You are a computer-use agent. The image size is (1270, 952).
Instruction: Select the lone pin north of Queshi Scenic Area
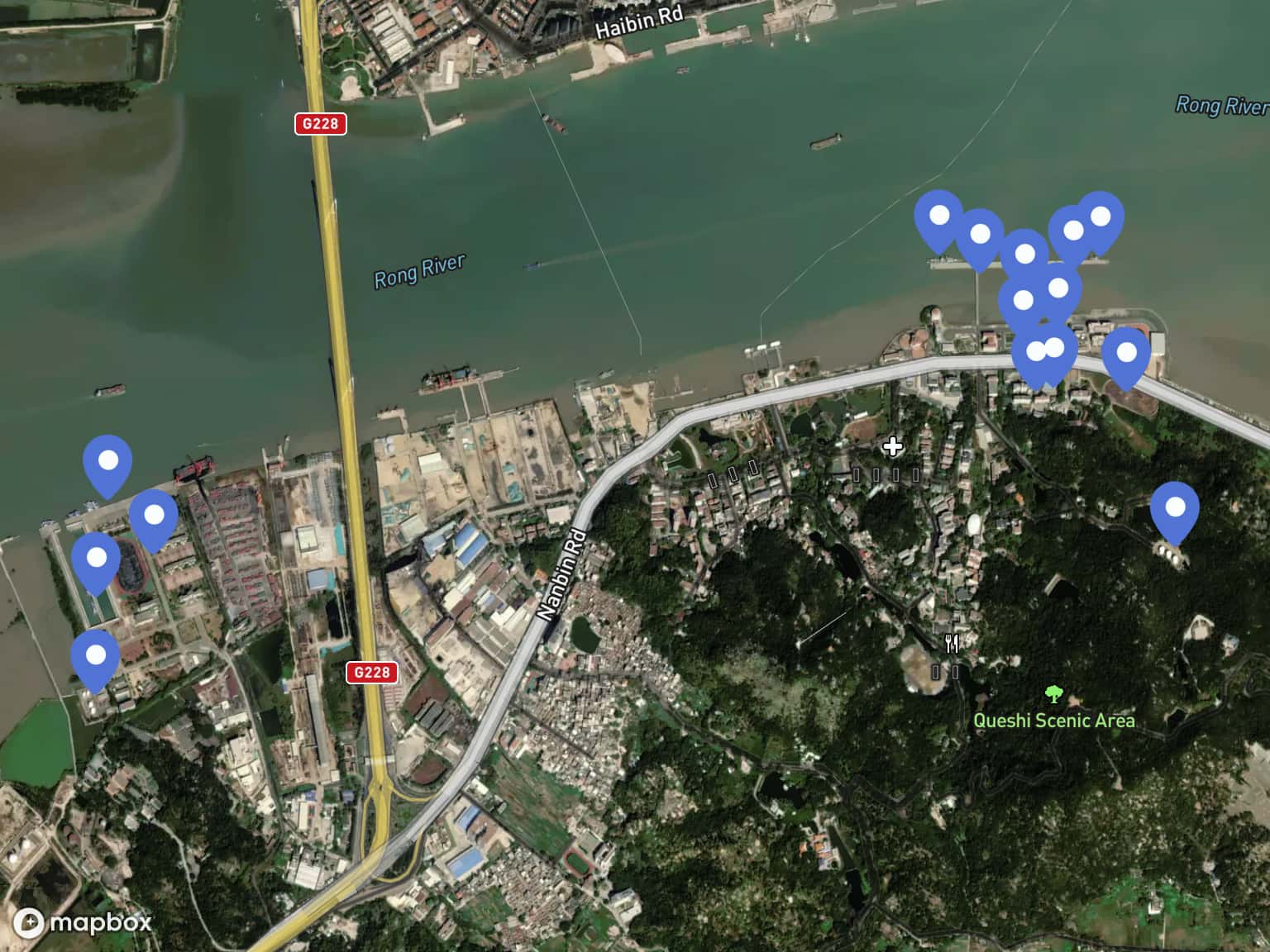pyautogui.click(x=1174, y=512)
